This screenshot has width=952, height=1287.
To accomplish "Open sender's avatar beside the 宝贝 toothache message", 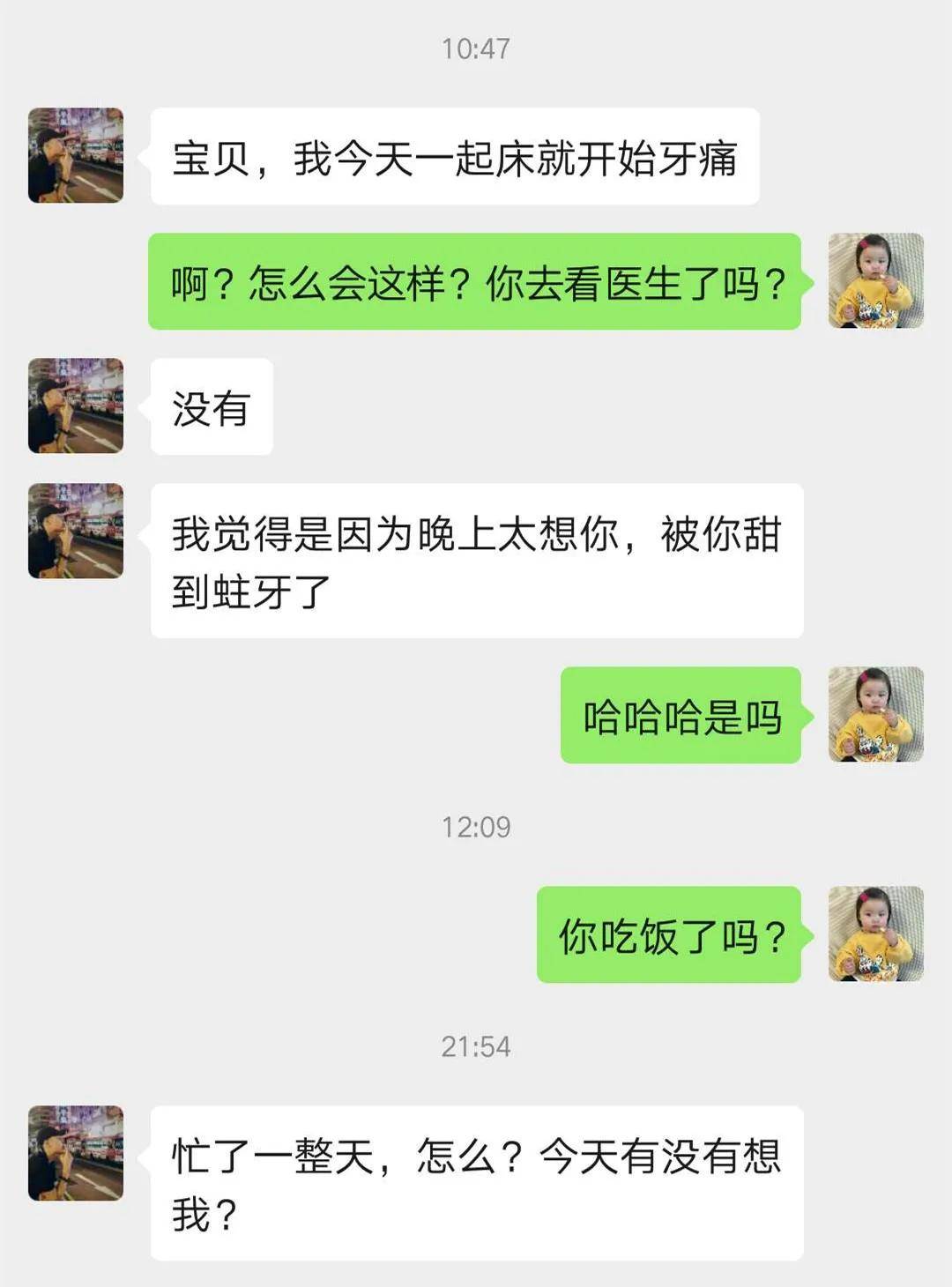I will pyautogui.click(x=76, y=156).
